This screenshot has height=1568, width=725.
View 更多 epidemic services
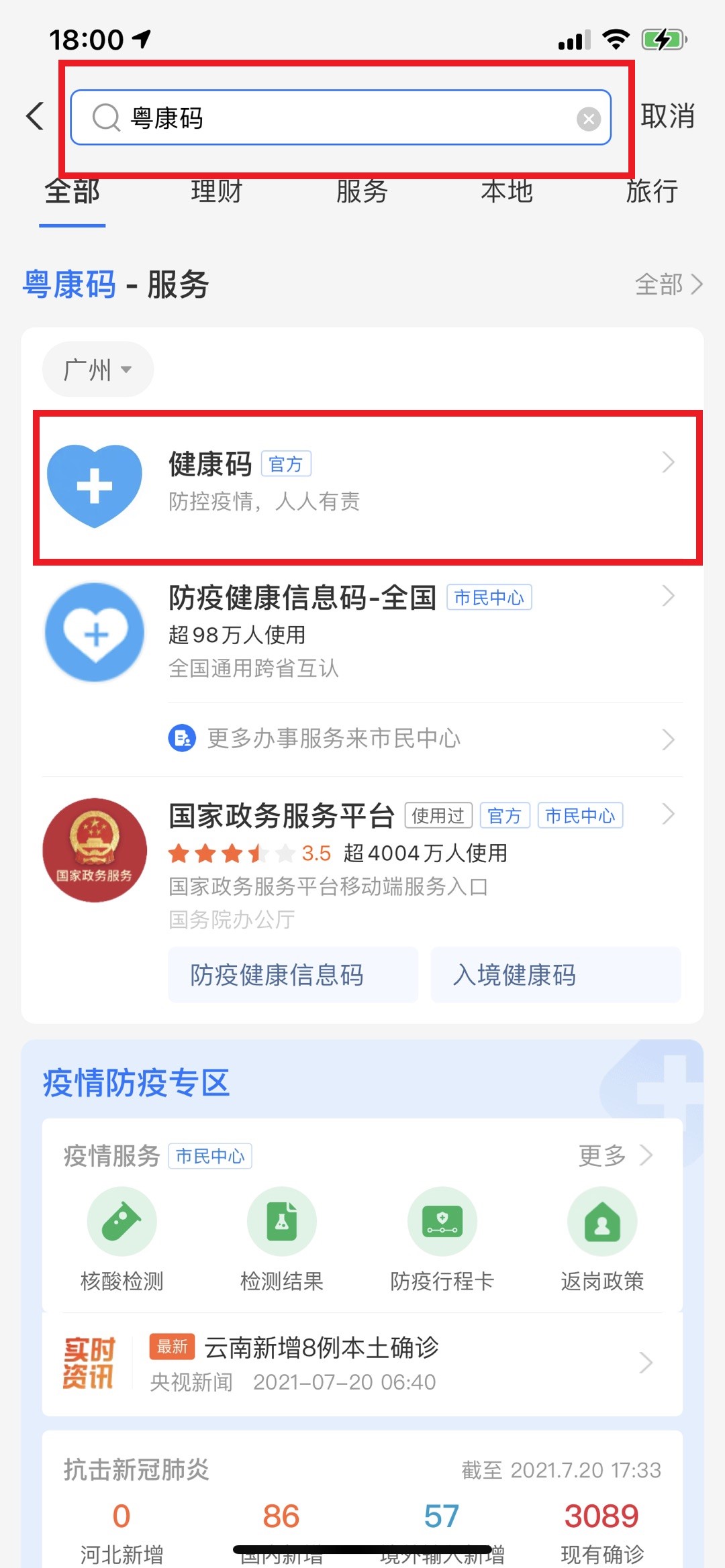(616, 1155)
